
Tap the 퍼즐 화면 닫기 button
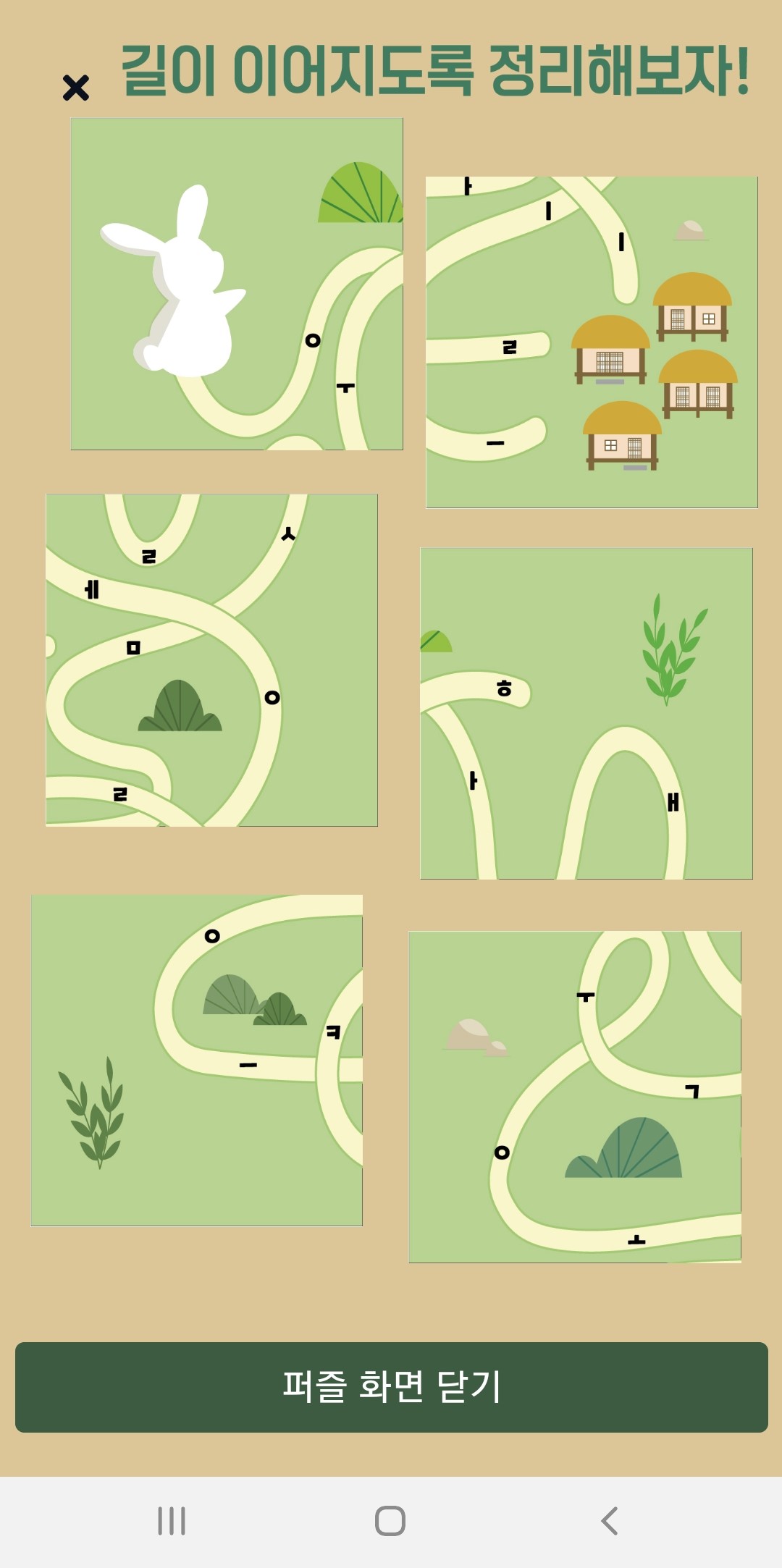[x=391, y=1387]
